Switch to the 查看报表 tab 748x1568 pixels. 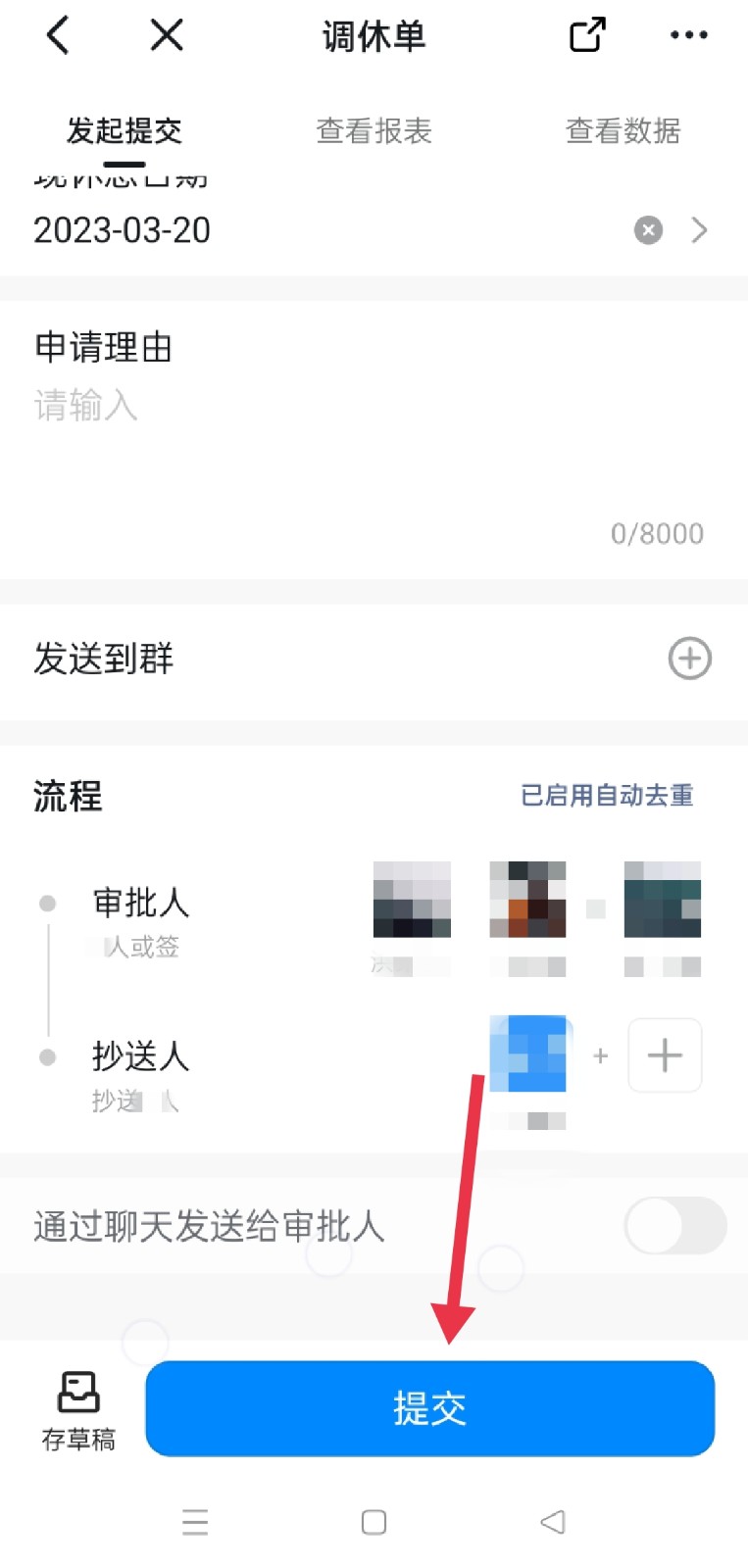374,131
